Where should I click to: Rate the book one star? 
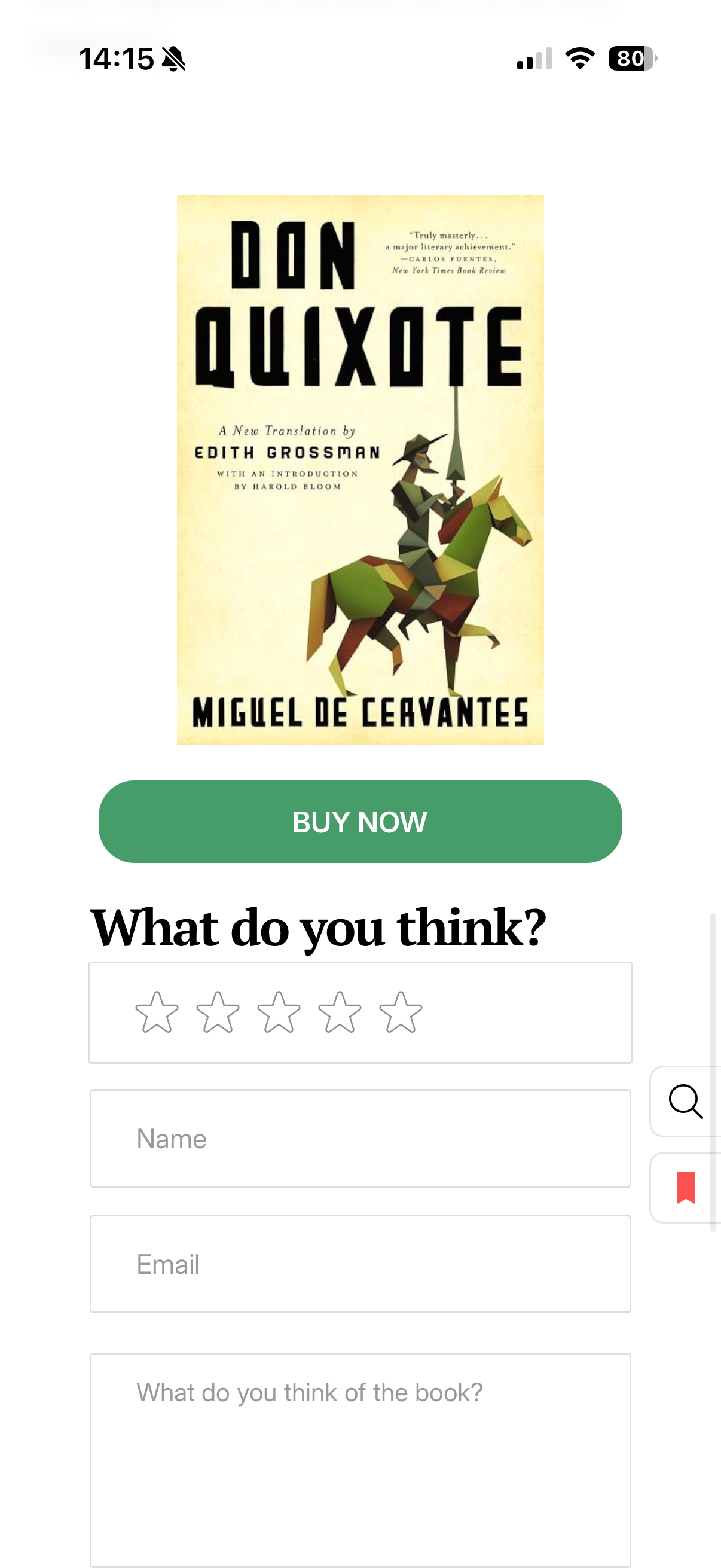click(x=157, y=1013)
